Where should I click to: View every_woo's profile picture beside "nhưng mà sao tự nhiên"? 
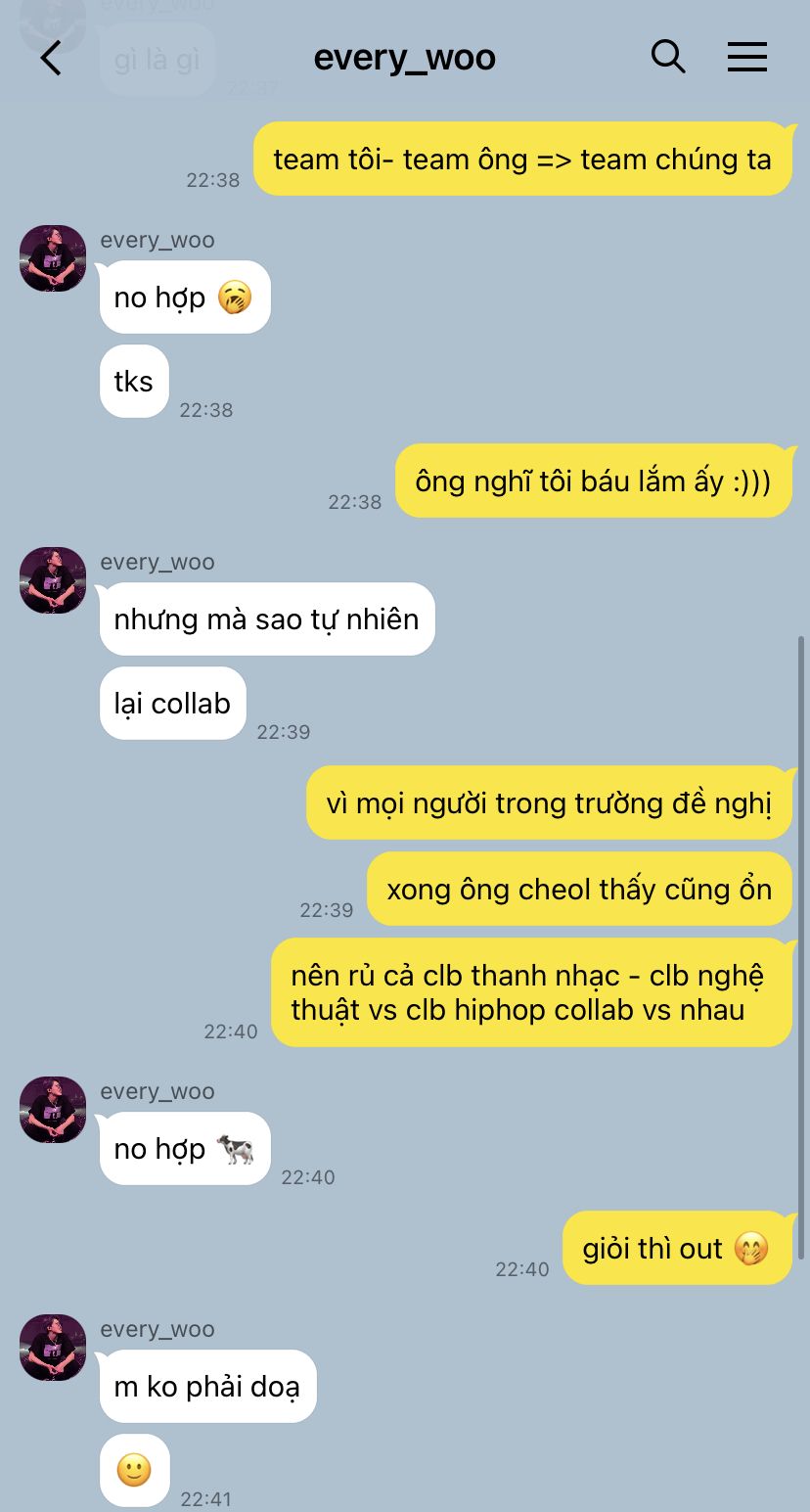[53, 580]
